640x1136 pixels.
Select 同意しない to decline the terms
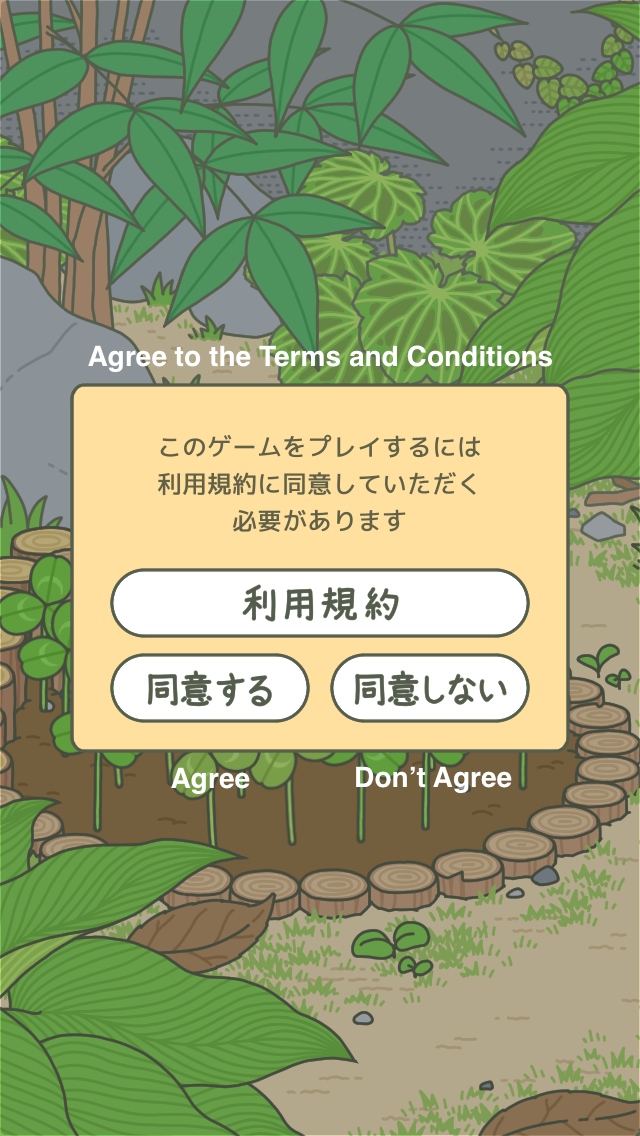pyautogui.click(x=430, y=688)
